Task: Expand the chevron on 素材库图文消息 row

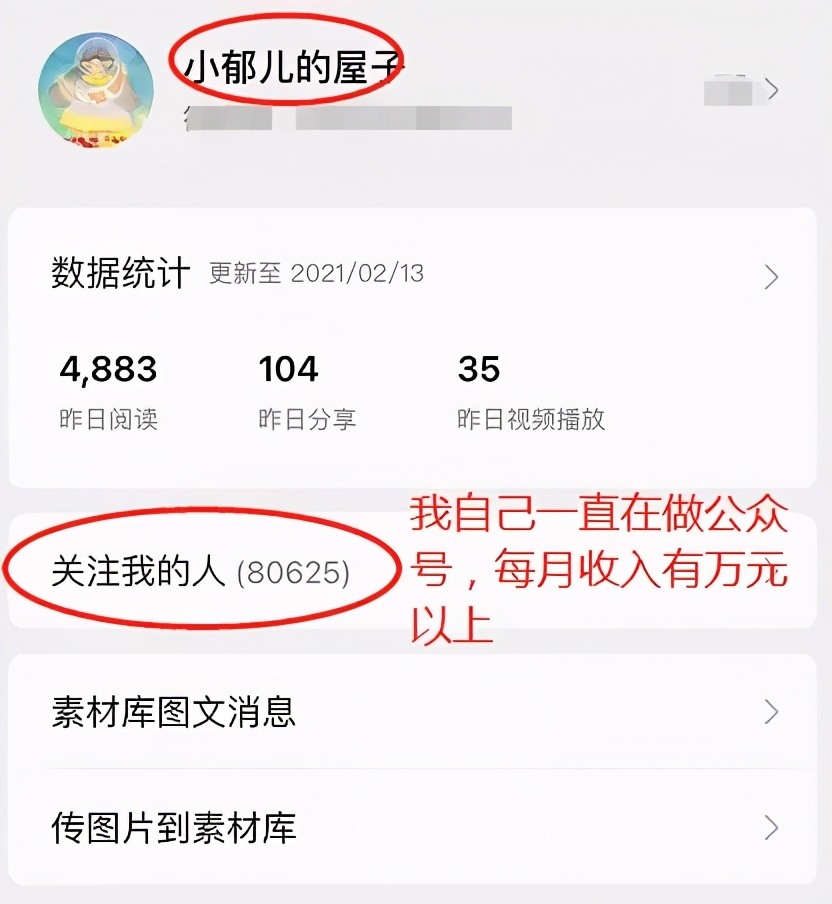Action: [769, 711]
